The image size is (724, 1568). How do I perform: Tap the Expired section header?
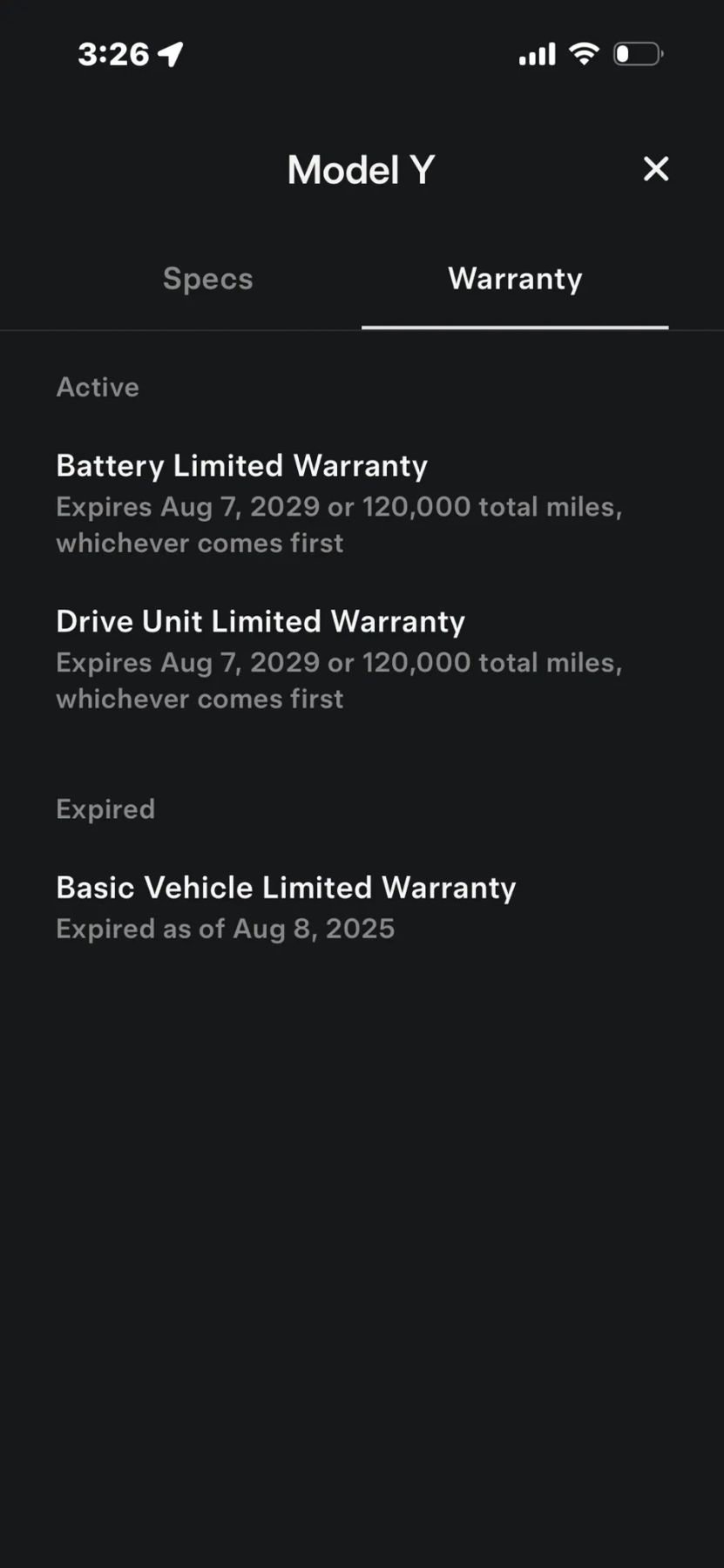tap(105, 808)
